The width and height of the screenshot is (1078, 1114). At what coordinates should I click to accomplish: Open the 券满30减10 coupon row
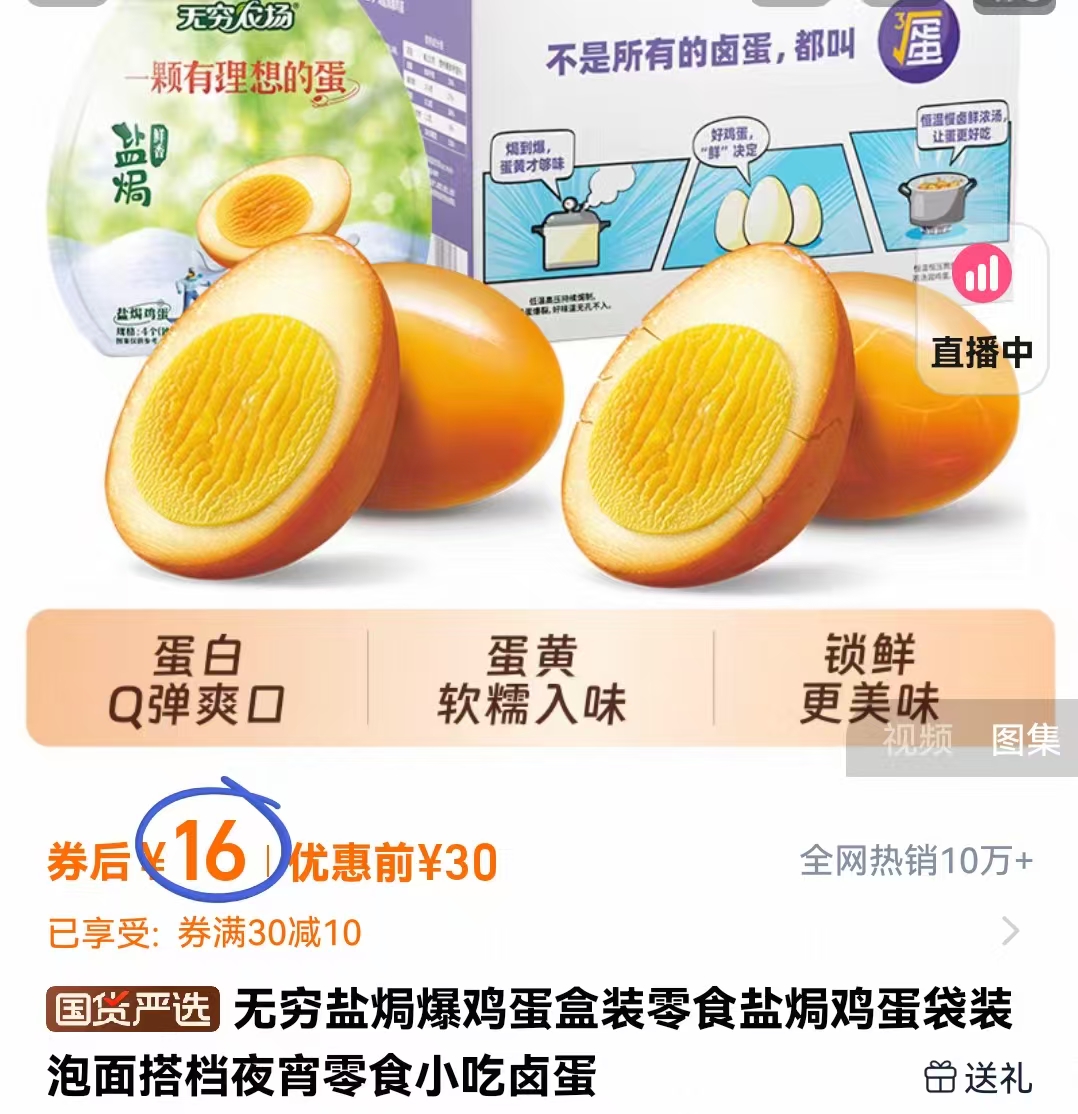[271, 932]
